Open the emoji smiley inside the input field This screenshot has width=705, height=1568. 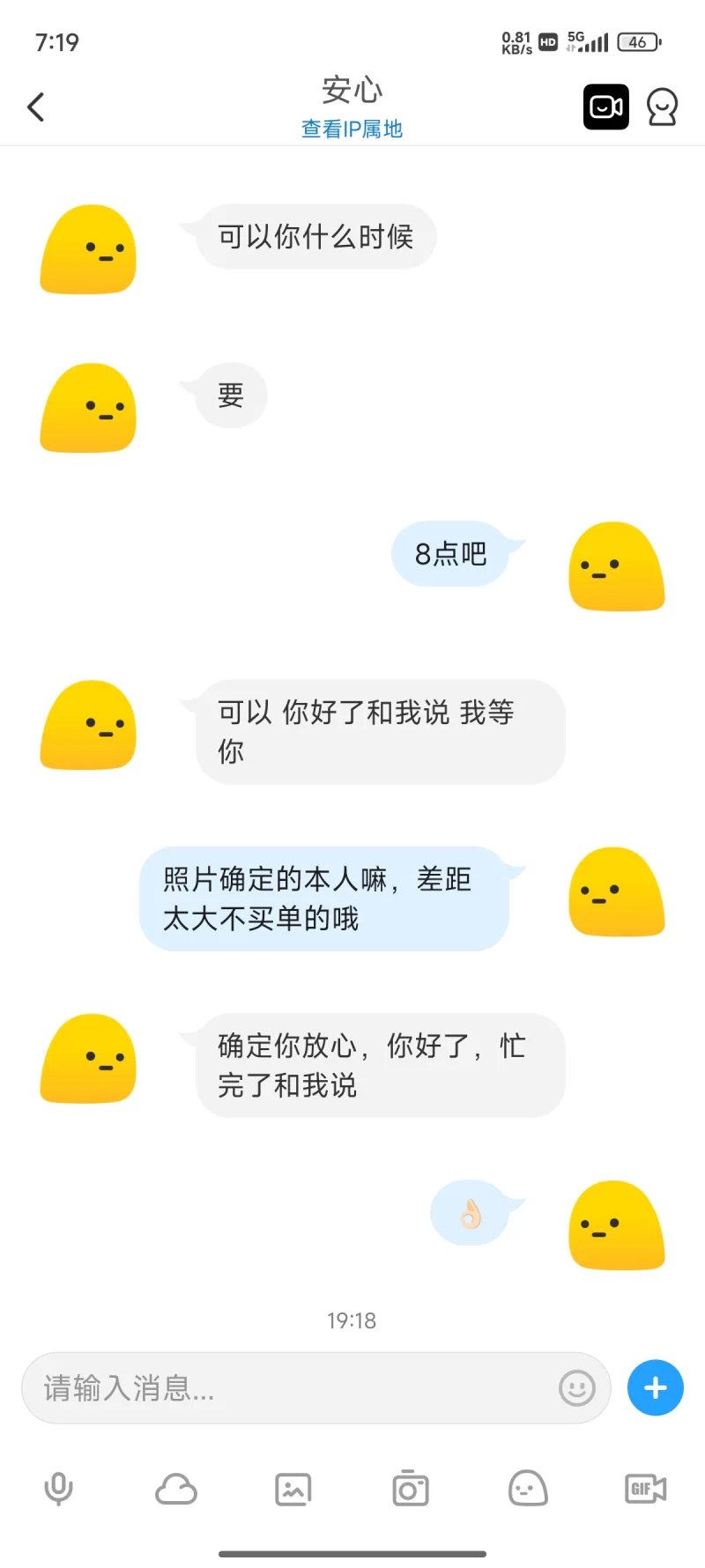tap(576, 1387)
